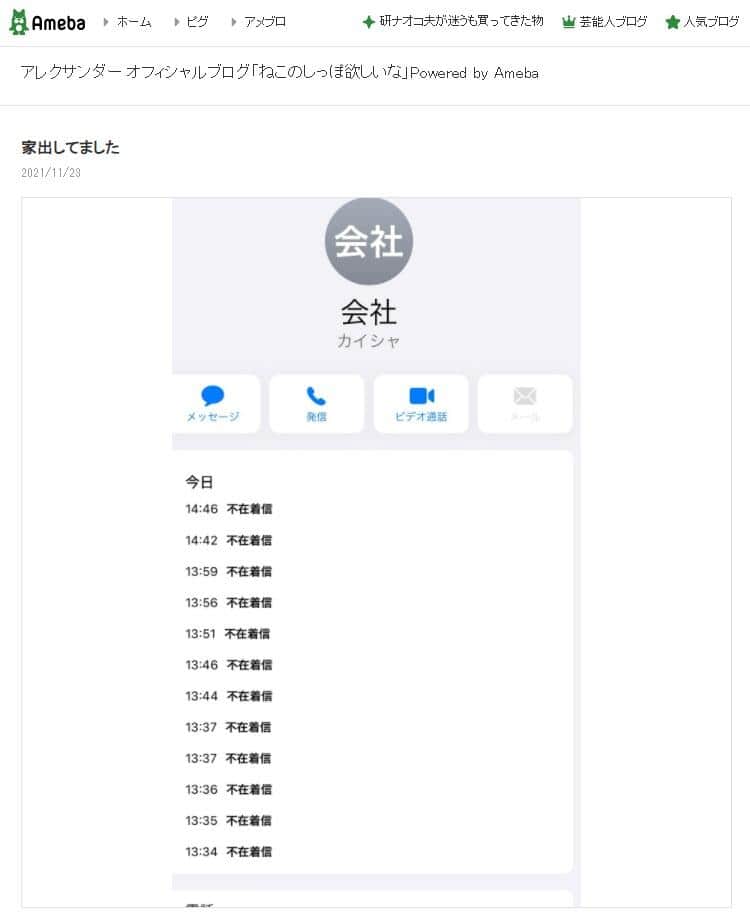Screen dimensions: 750x912
Task: Expand the arrow beside ピグ
Action: click(x=178, y=21)
